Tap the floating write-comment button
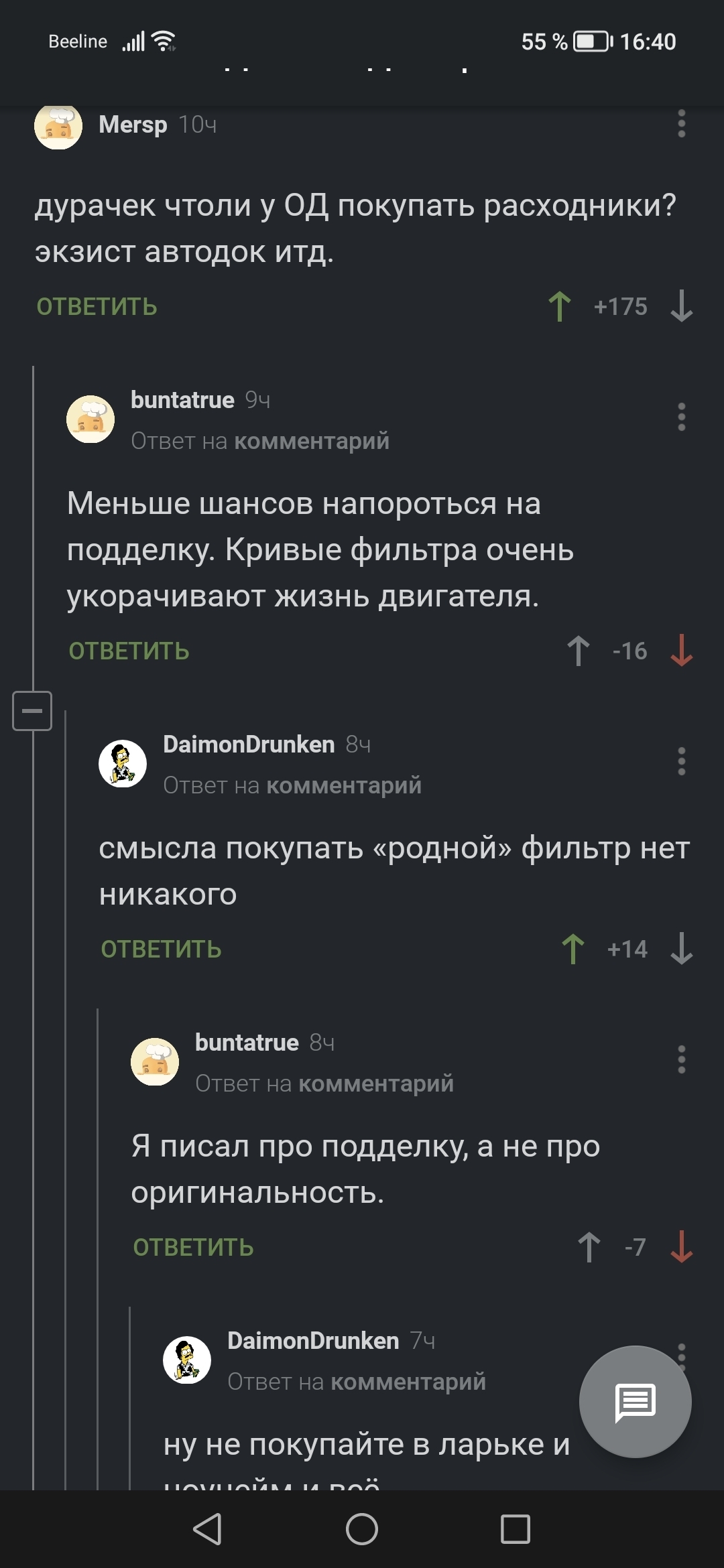This screenshot has height=1568, width=724. pyautogui.click(x=635, y=1401)
